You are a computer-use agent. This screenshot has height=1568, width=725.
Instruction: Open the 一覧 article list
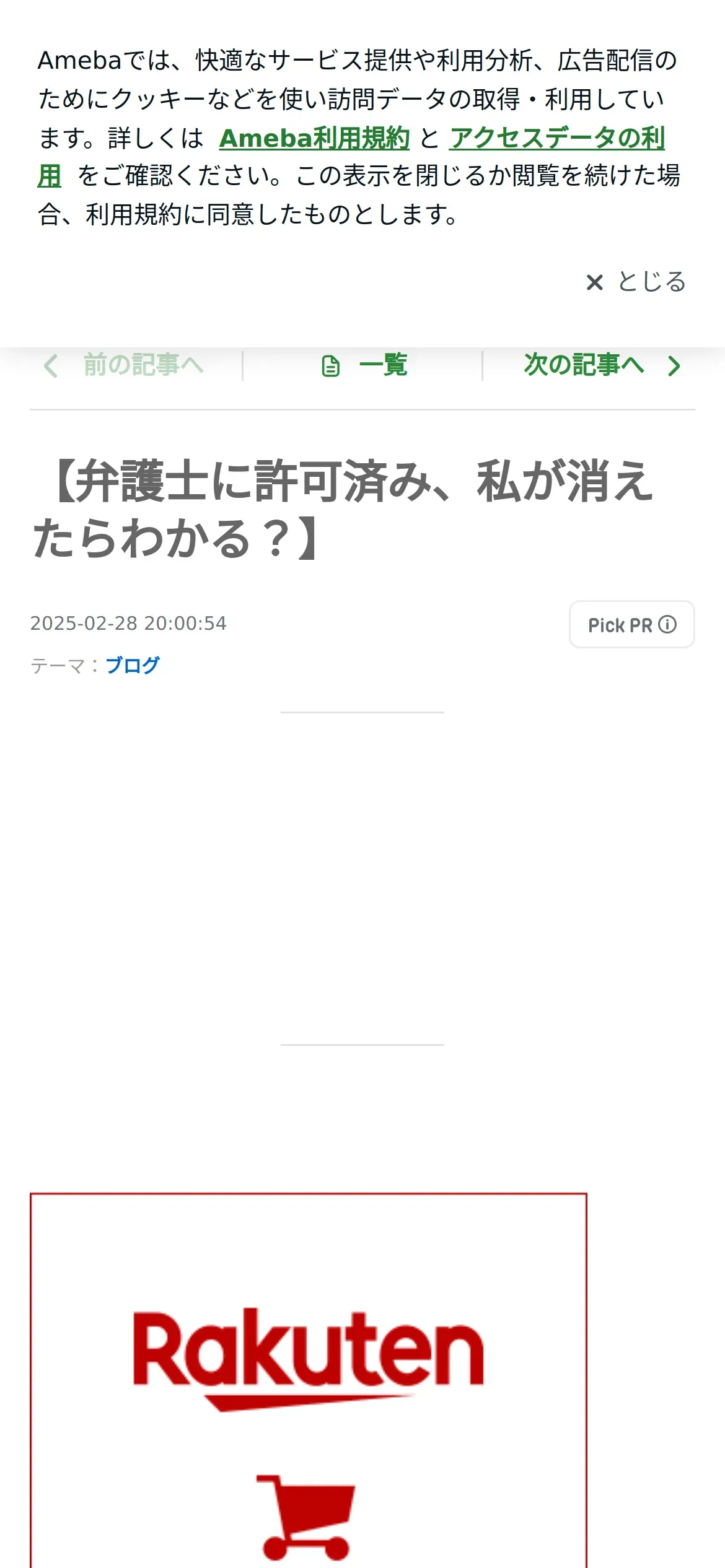364,365
